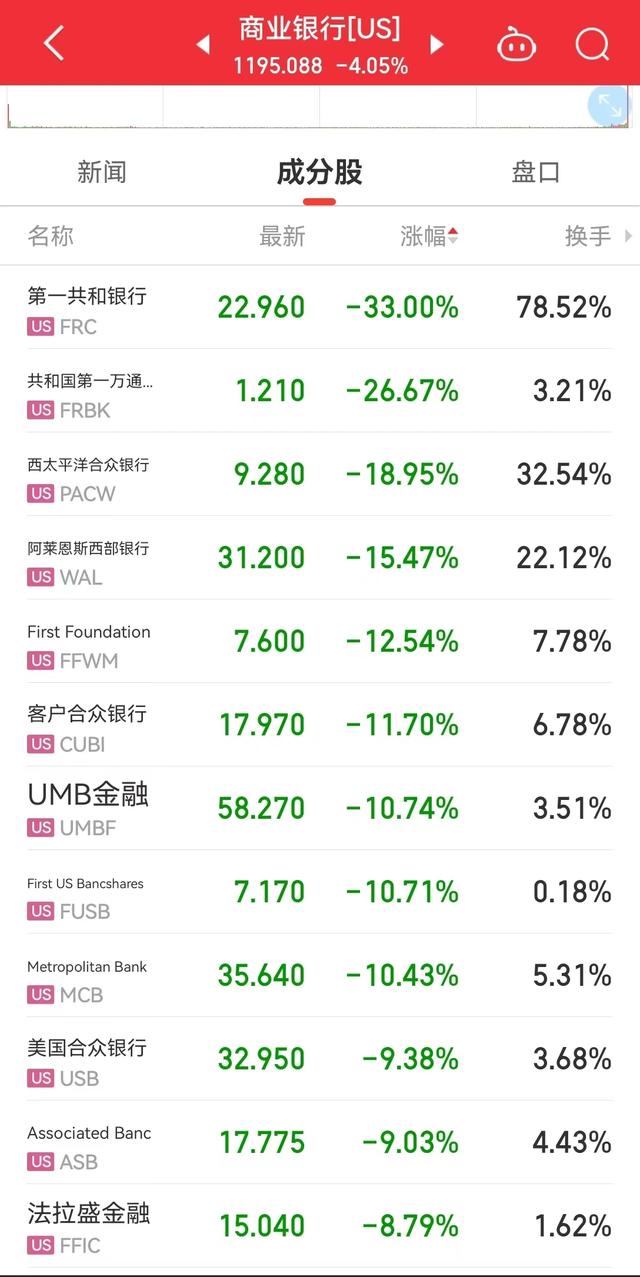Open the FRBK stock row
The image size is (640, 1277).
[320, 391]
